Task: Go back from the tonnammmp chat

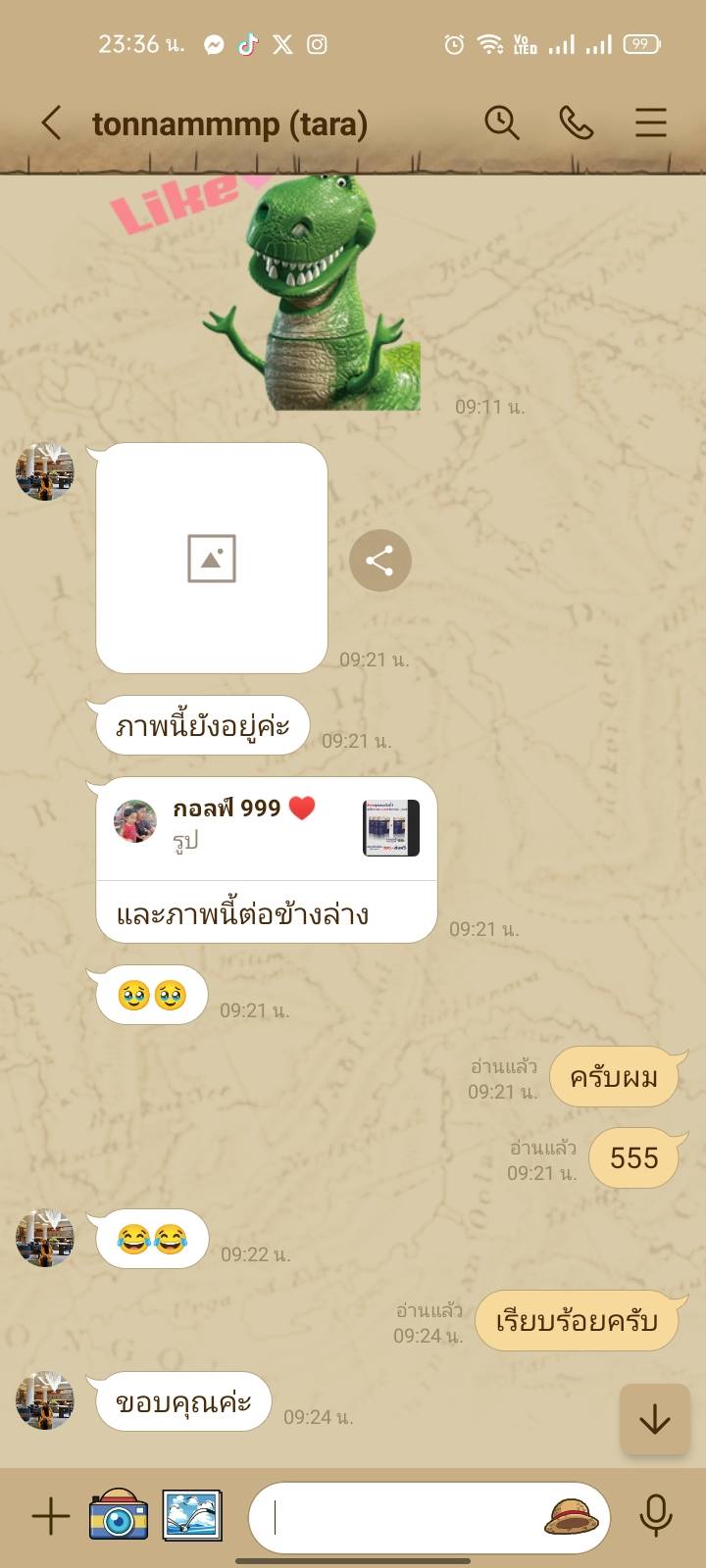Action: (52, 123)
